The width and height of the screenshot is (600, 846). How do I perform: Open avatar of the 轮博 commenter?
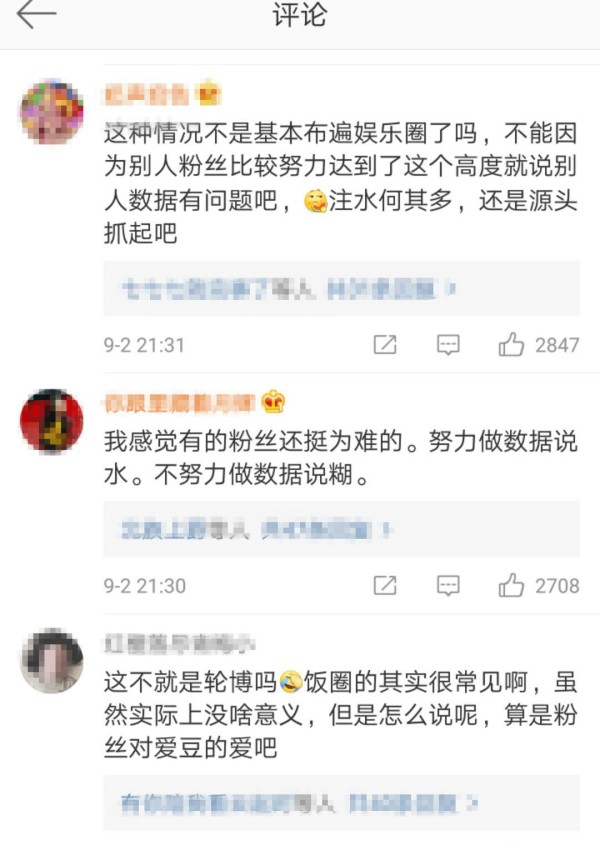pos(52,660)
